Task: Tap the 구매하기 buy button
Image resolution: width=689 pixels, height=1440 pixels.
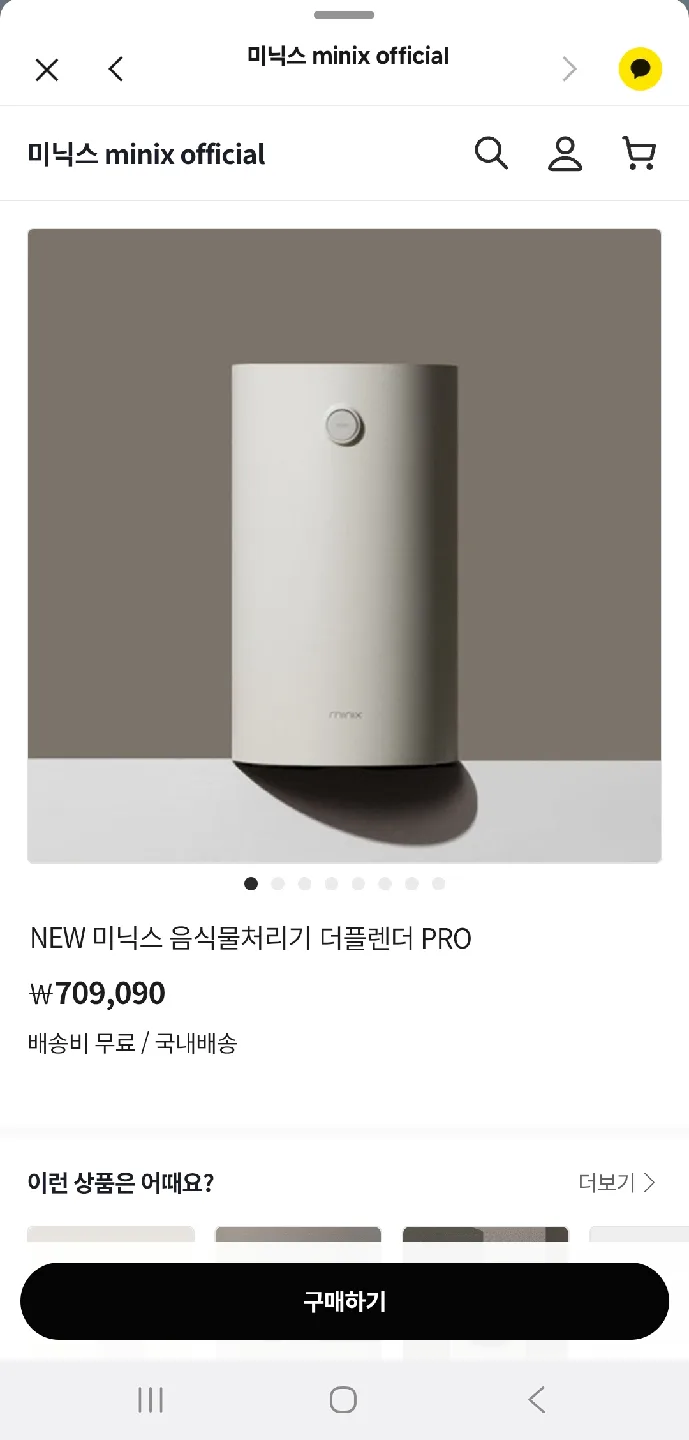Action: [x=344, y=1301]
